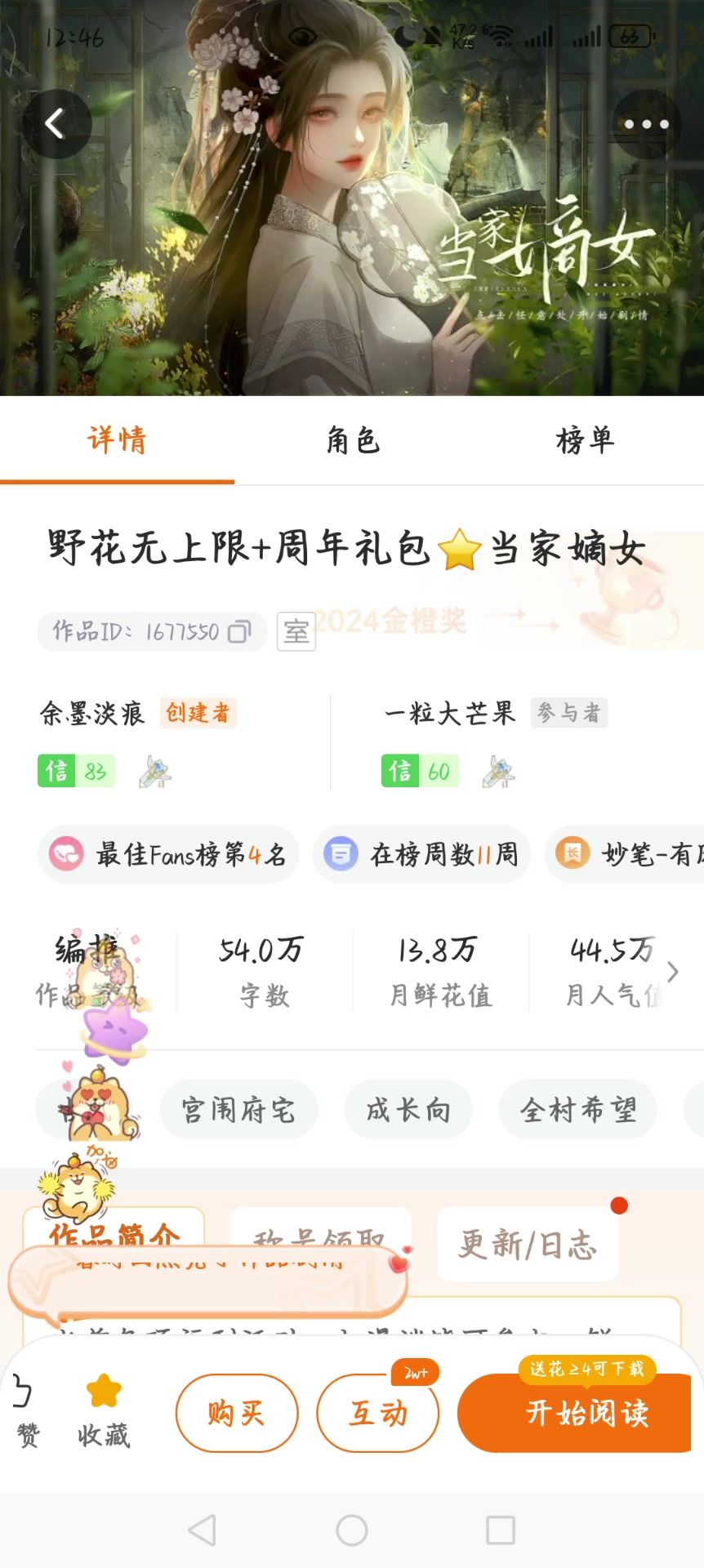Open the 最佳Fans榜第4名 chip
This screenshot has height=1568, width=704.
(168, 854)
